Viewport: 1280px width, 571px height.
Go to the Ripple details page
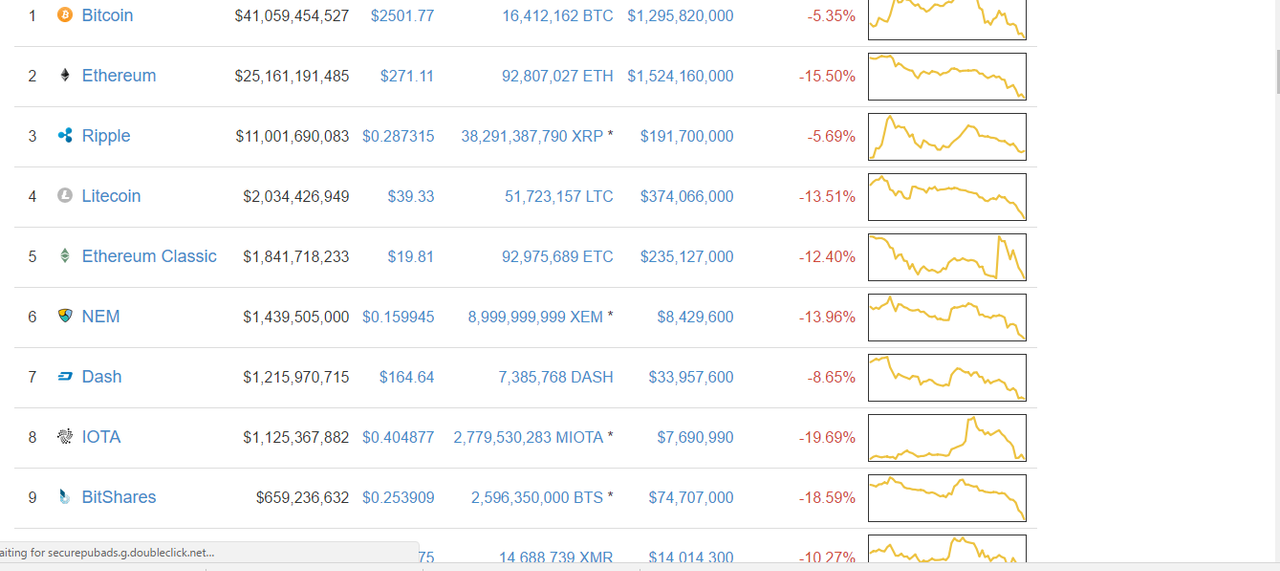(106, 136)
